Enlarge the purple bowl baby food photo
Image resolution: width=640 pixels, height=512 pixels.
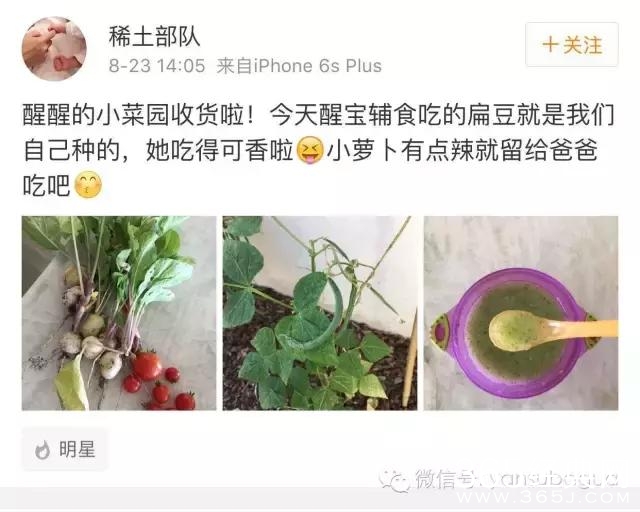point(521,313)
